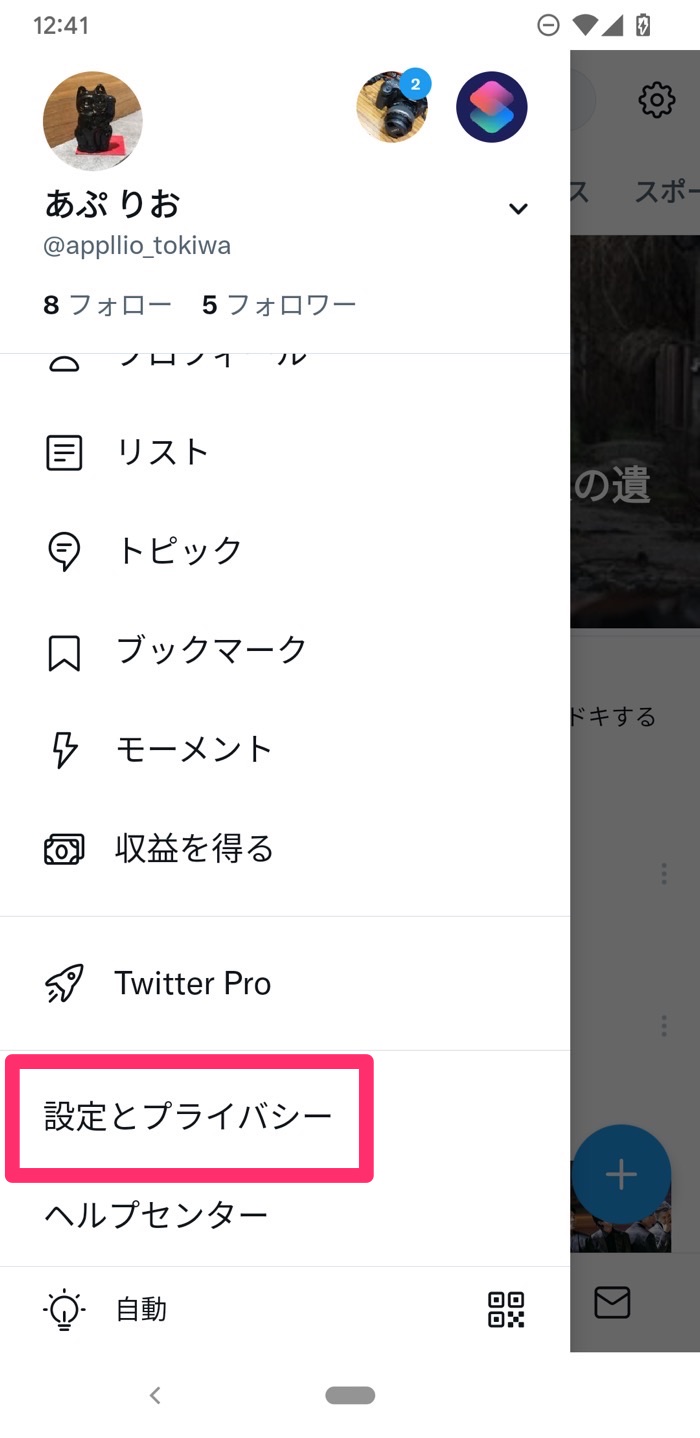700x1438 pixels.
Task: Tap the settings gear behind the drawer
Action: pos(656,100)
